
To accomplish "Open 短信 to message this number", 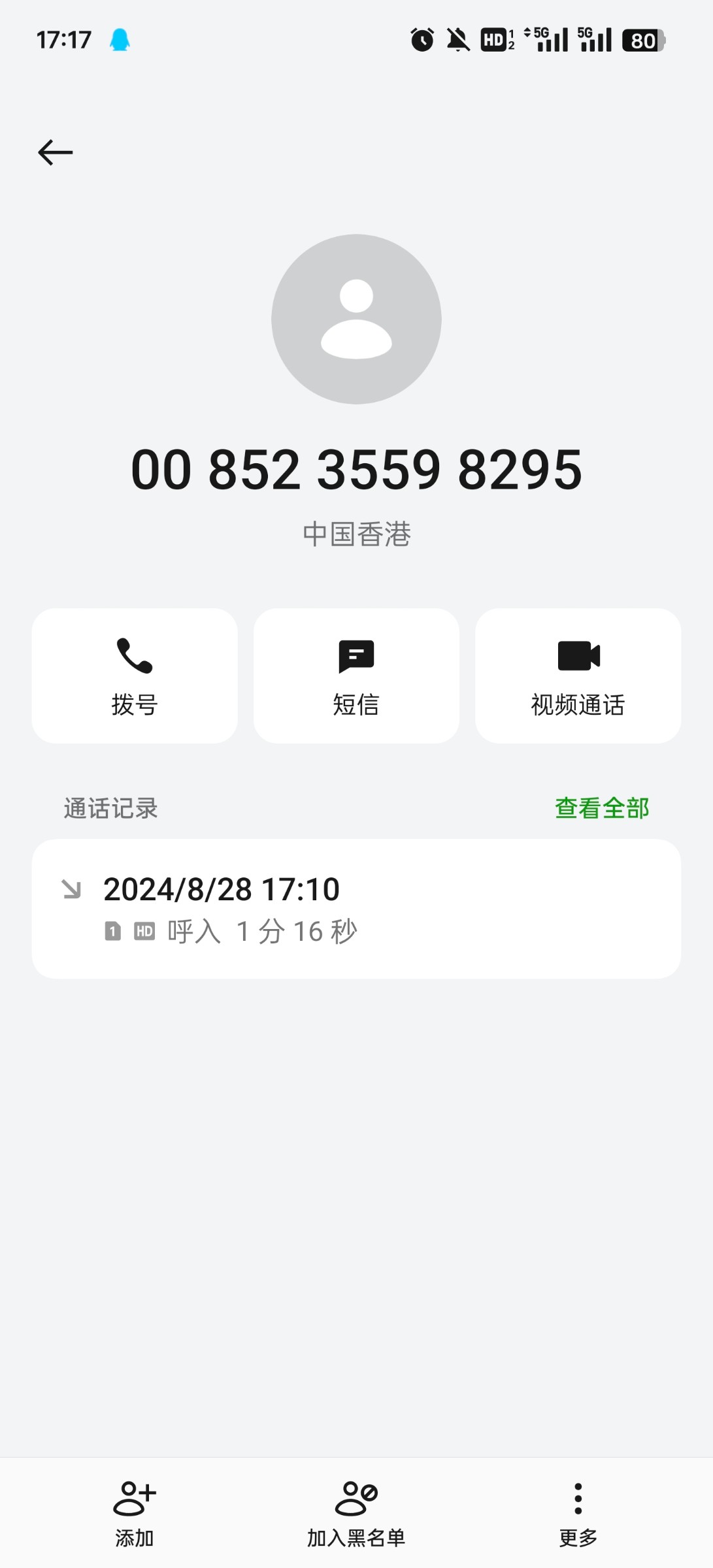I will click(356, 676).
